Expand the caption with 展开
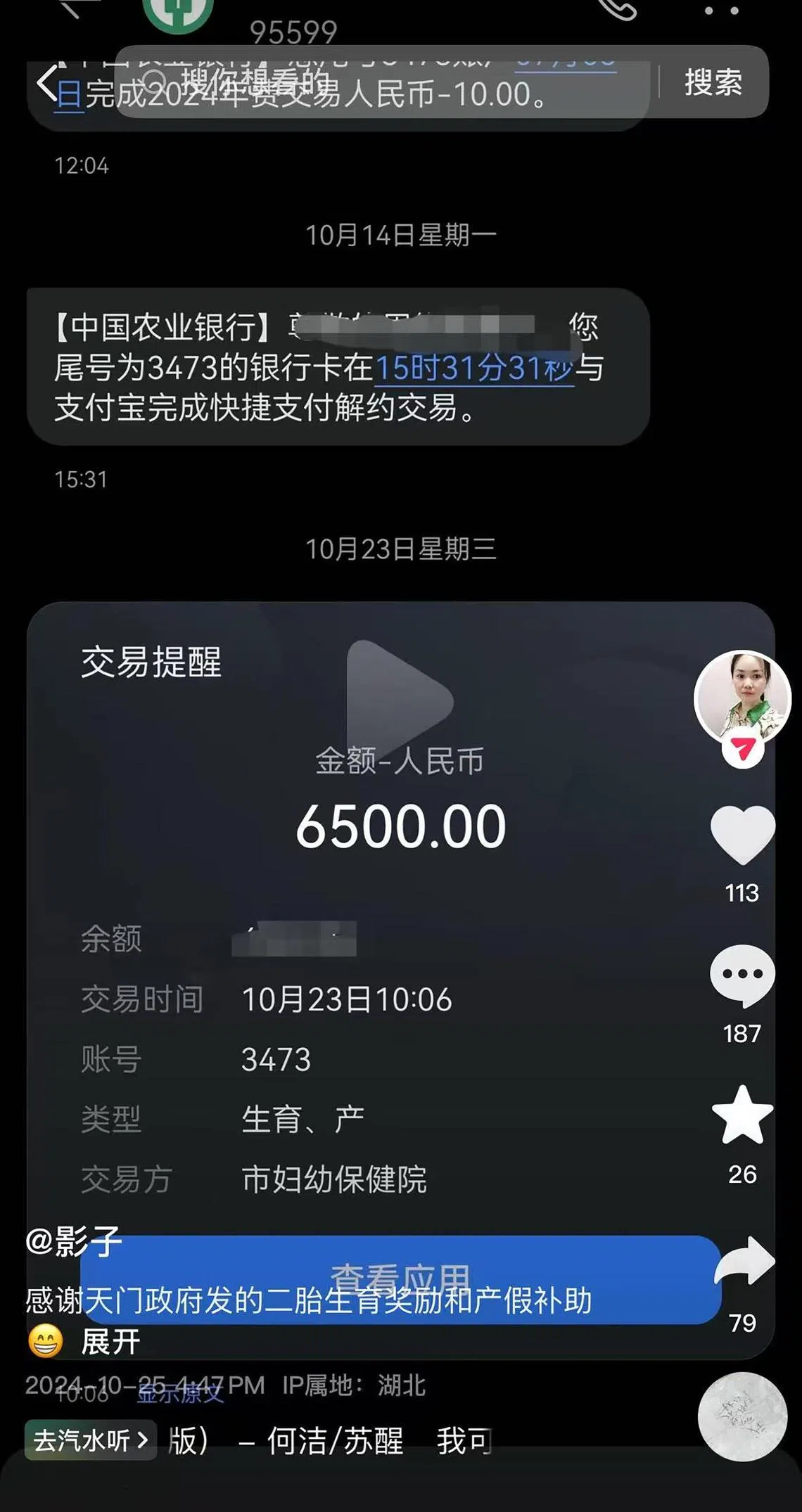 pyautogui.click(x=110, y=1342)
